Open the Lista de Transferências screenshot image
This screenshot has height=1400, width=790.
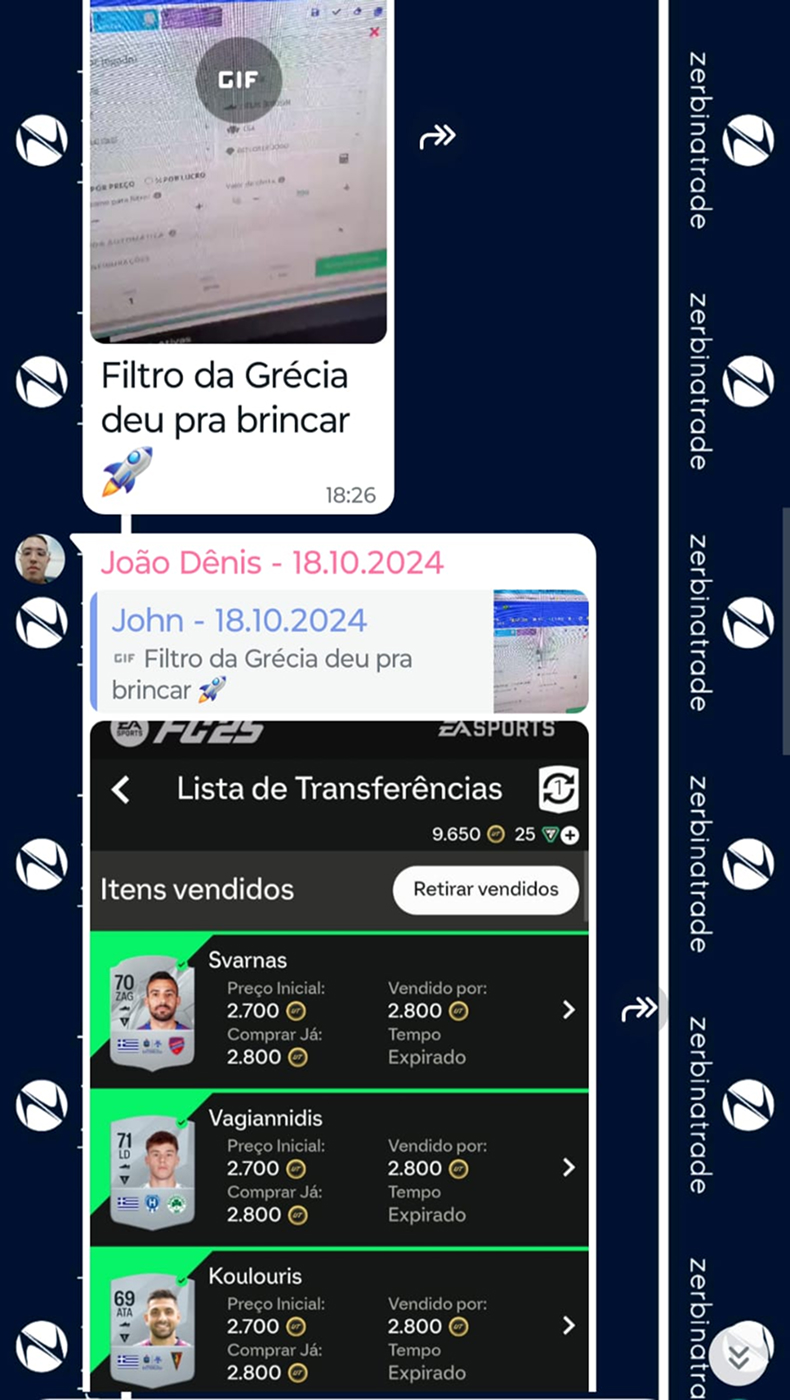[338, 1050]
